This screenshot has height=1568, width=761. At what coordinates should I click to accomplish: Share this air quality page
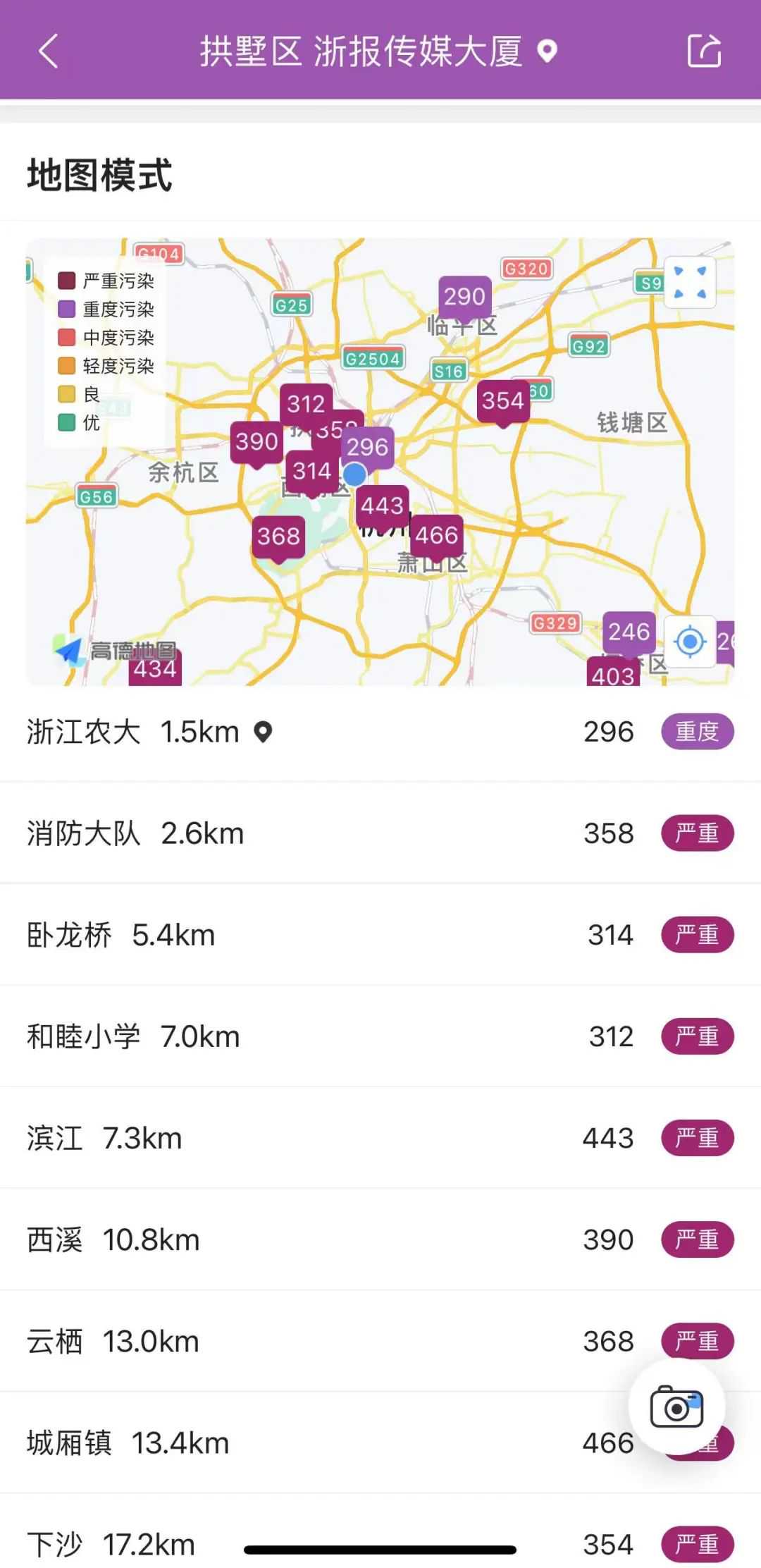click(x=704, y=51)
